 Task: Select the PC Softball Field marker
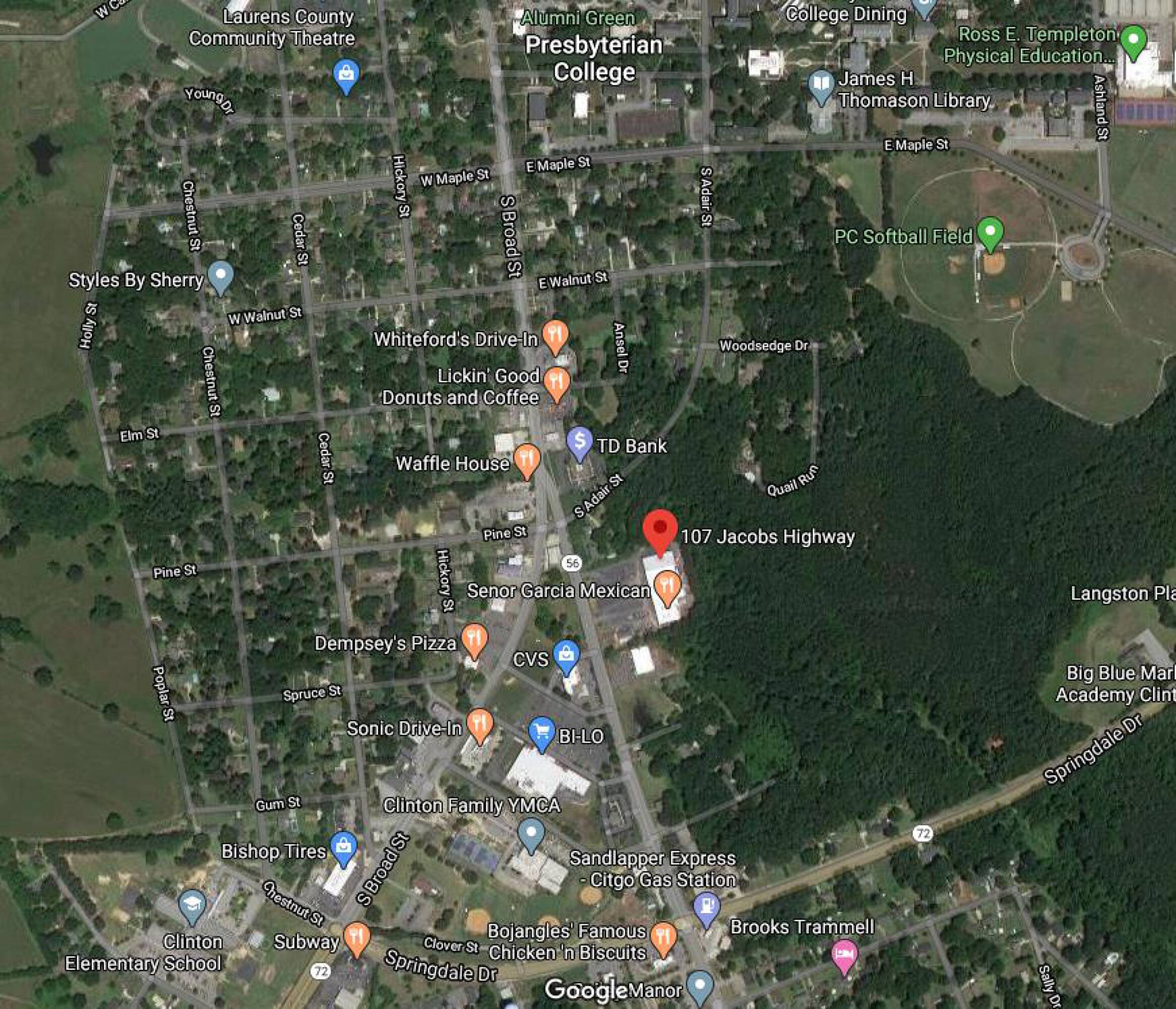(990, 233)
